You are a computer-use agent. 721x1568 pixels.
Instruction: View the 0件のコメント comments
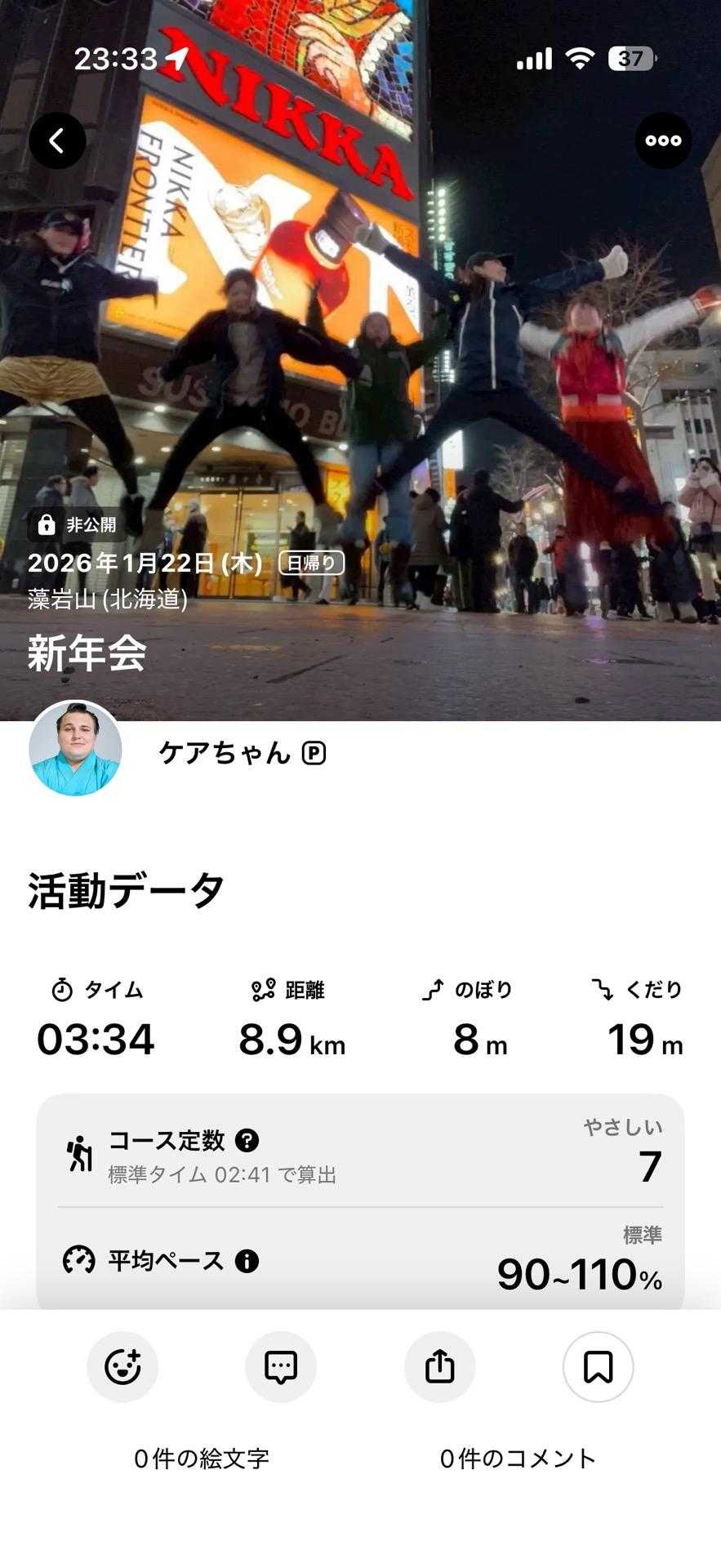[518, 1458]
